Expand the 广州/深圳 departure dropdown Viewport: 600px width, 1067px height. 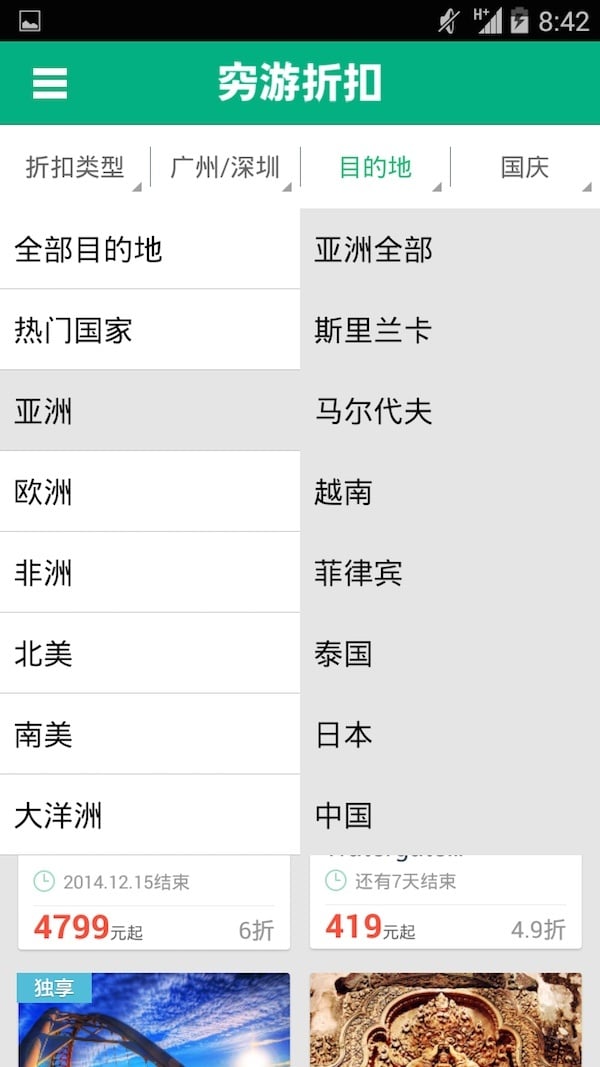click(225, 167)
